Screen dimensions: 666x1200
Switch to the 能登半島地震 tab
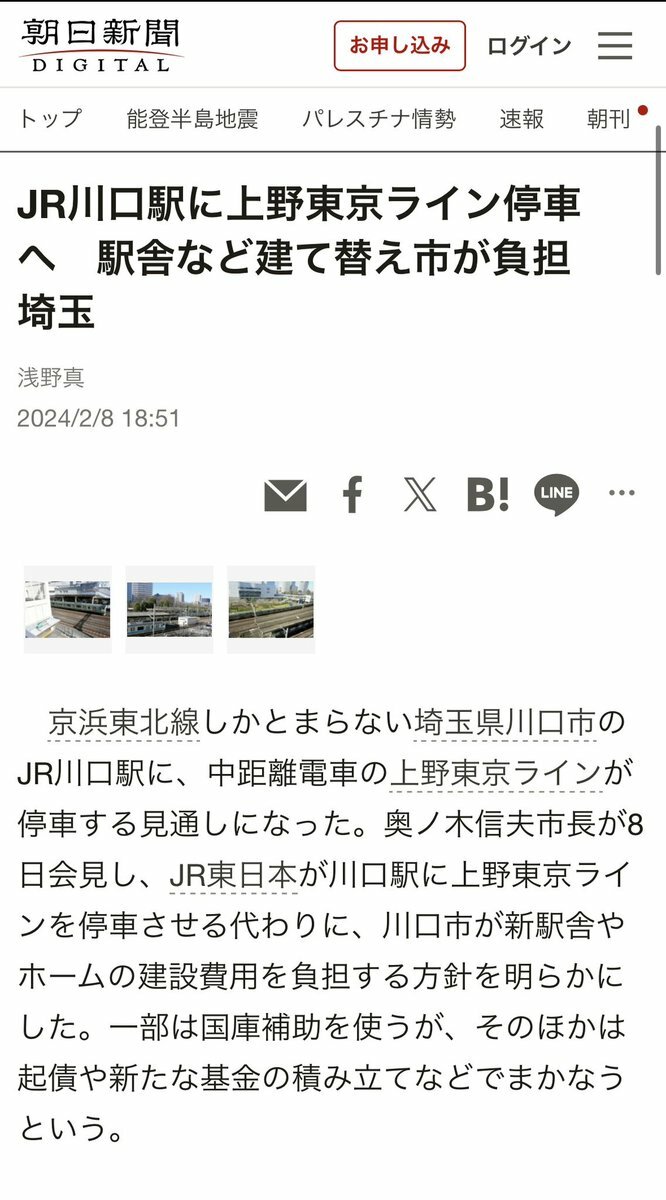coord(192,119)
